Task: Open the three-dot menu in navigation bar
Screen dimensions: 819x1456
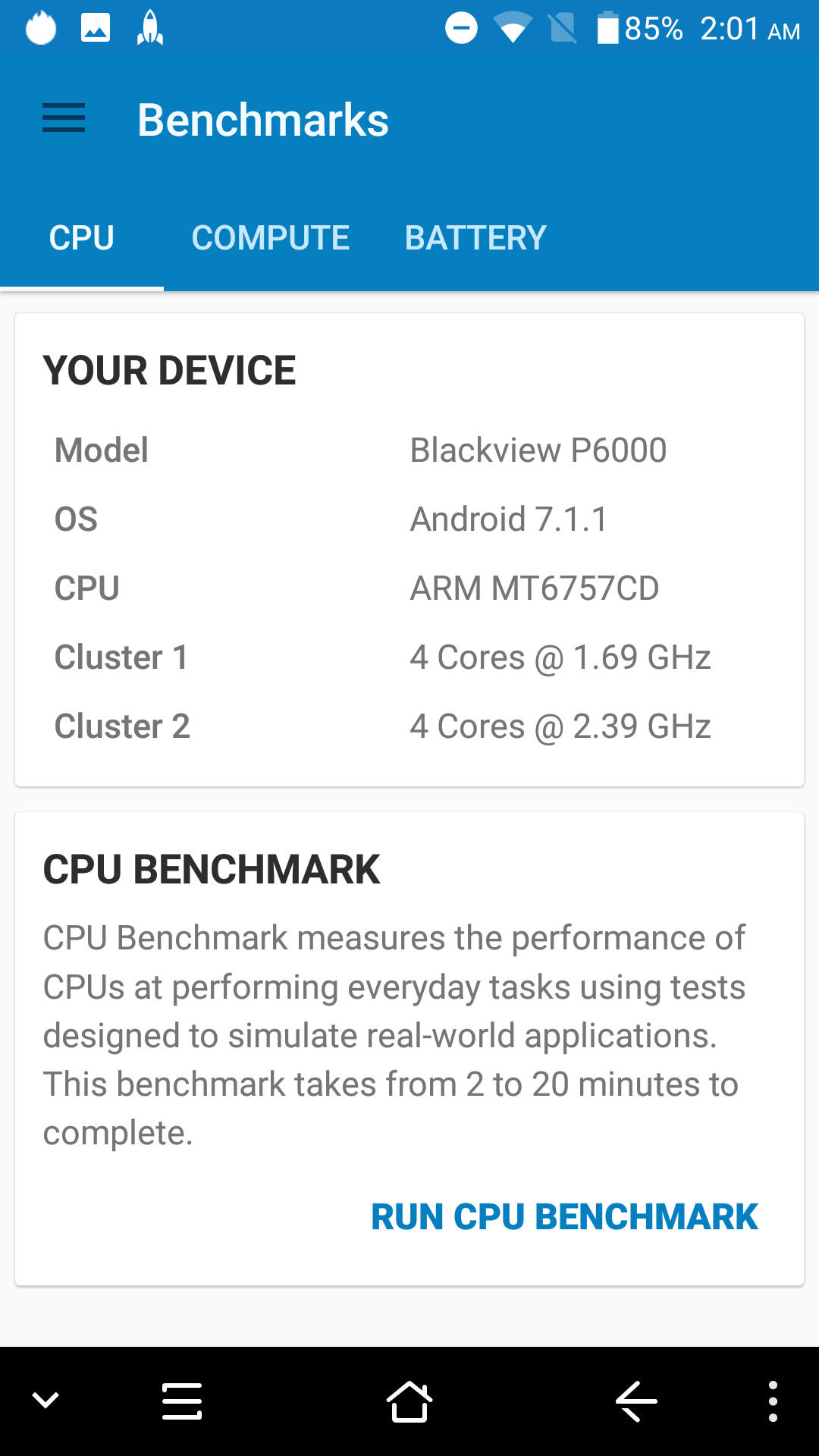Action: click(x=773, y=1401)
